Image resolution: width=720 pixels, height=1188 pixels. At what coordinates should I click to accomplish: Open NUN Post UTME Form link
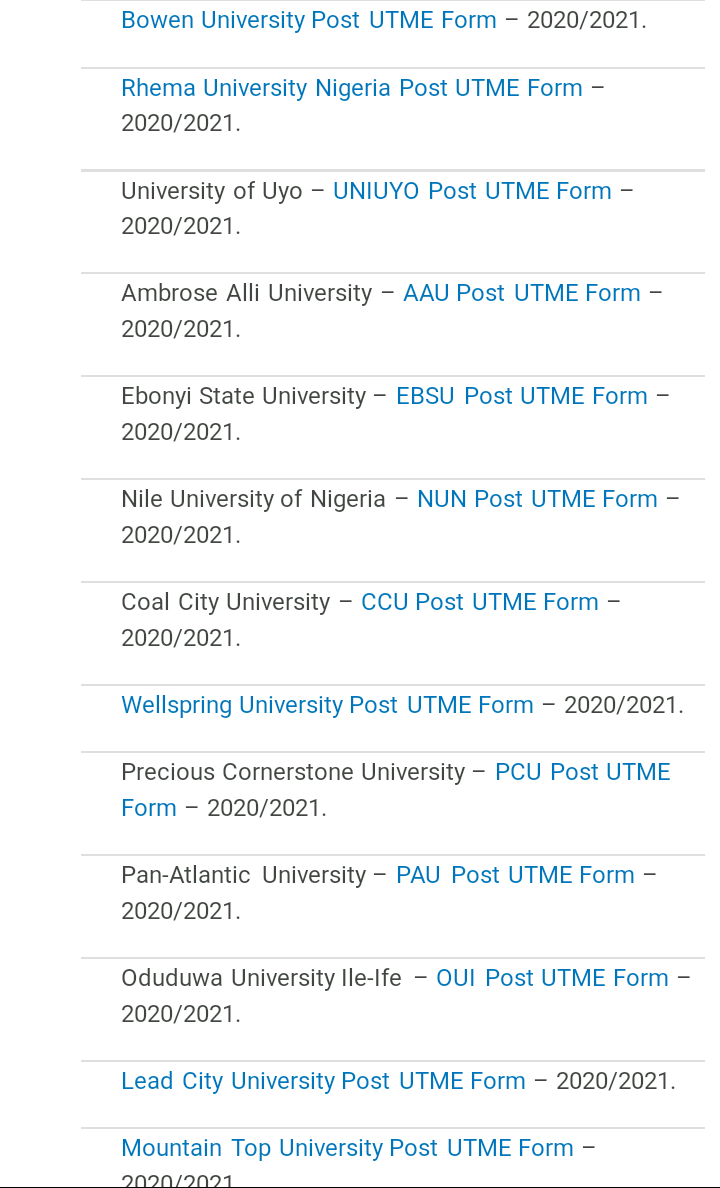[x=537, y=499]
